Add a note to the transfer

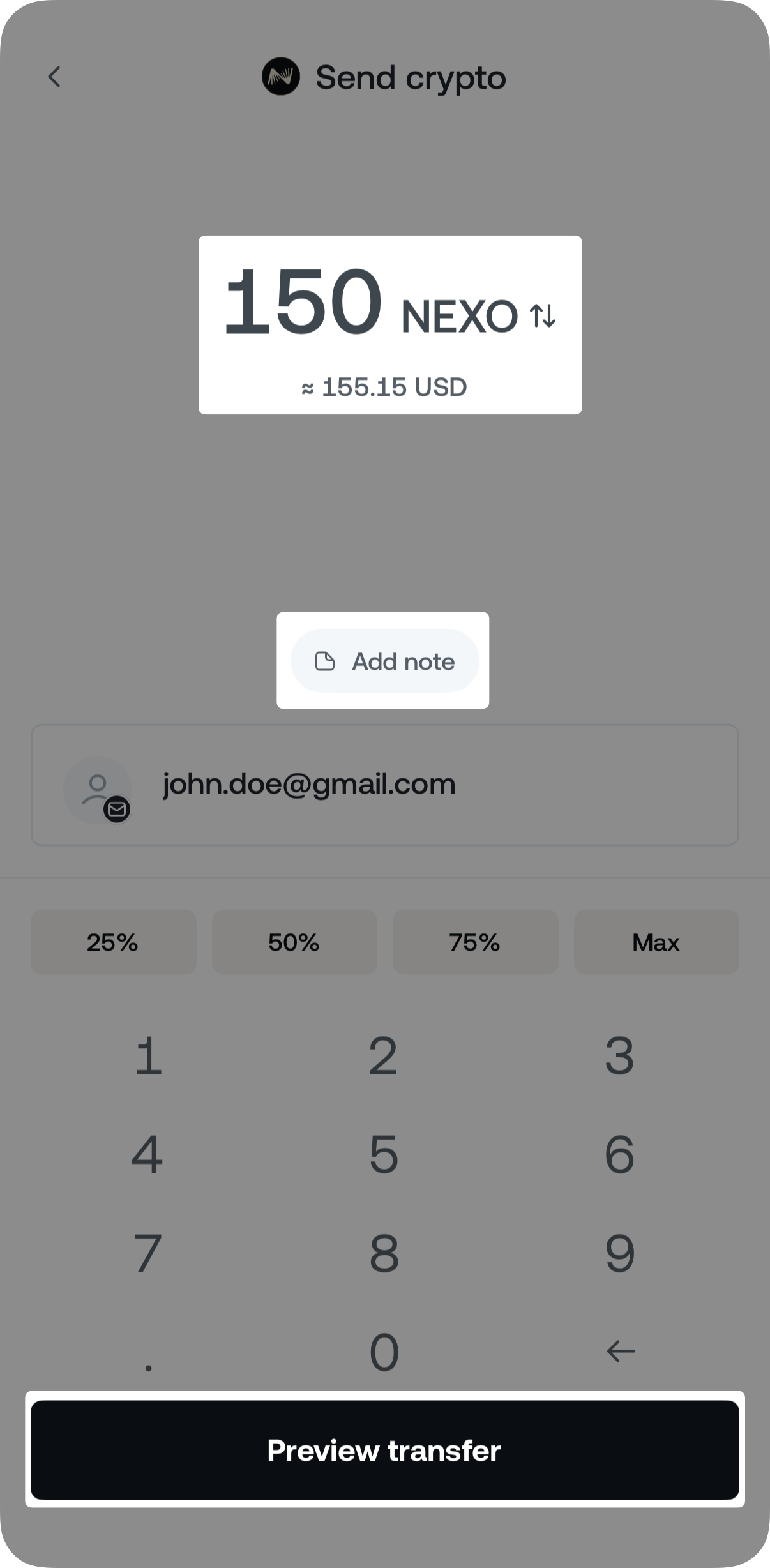[384, 661]
